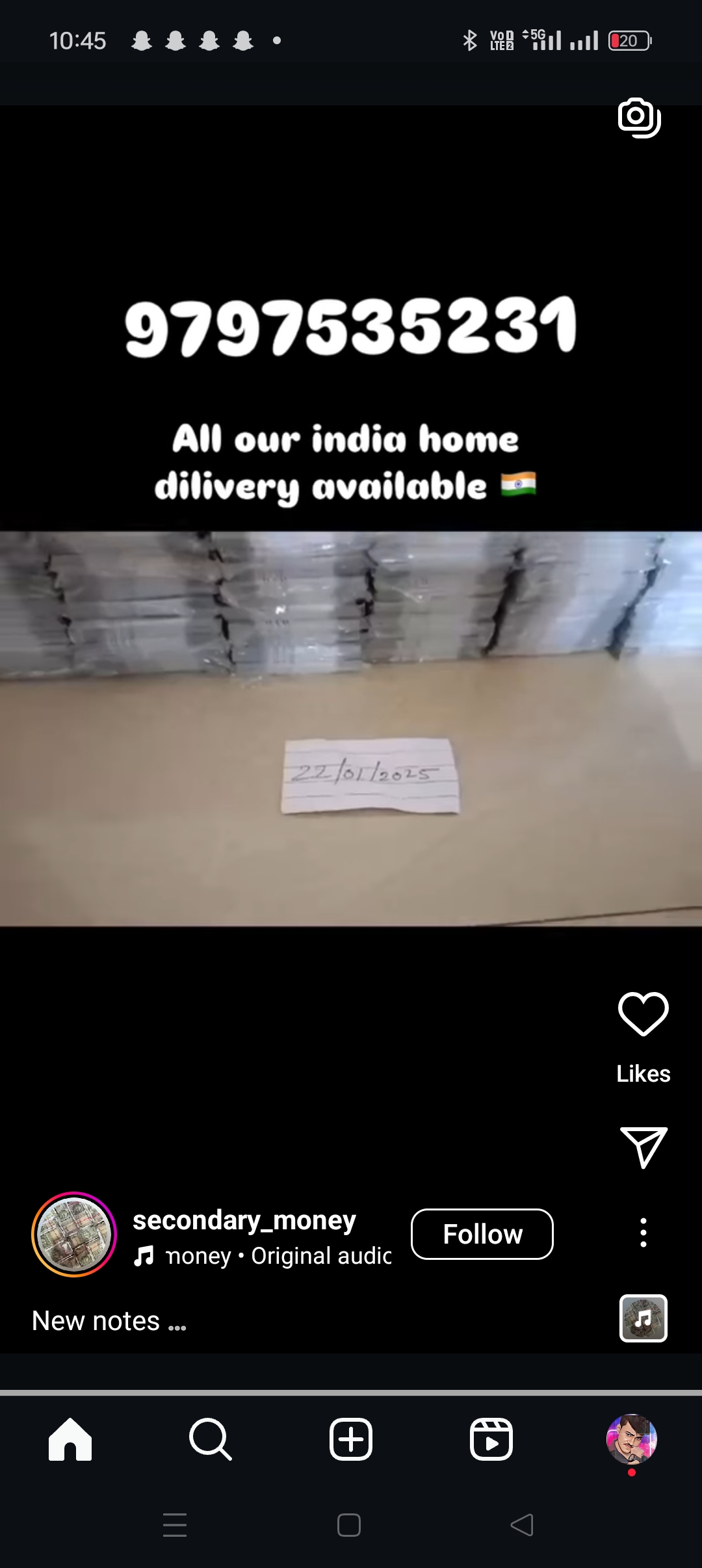Image resolution: width=702 pixels, height=1568 pixels.
Task: Open the camera icon at top
Action: (x=638, y=118)
